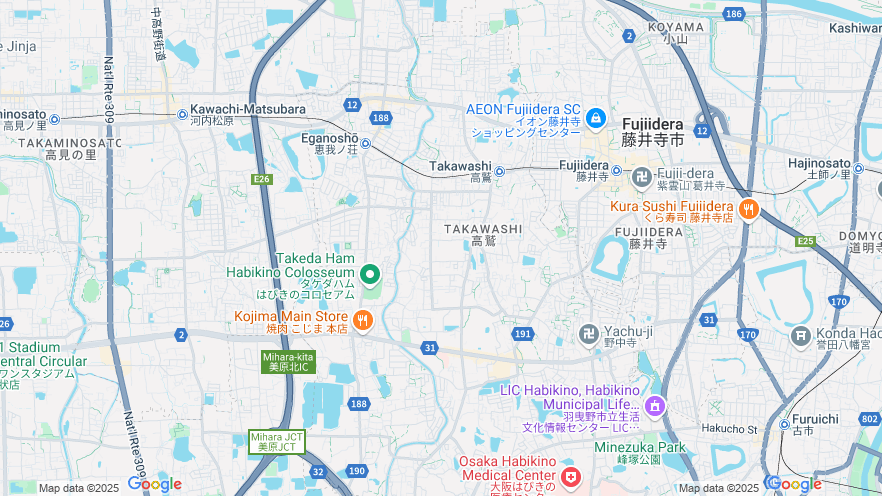882x496 pixels.
Task: Tap the Kawachi-Matsubara station icon
Action: click(x=182, y=114)
